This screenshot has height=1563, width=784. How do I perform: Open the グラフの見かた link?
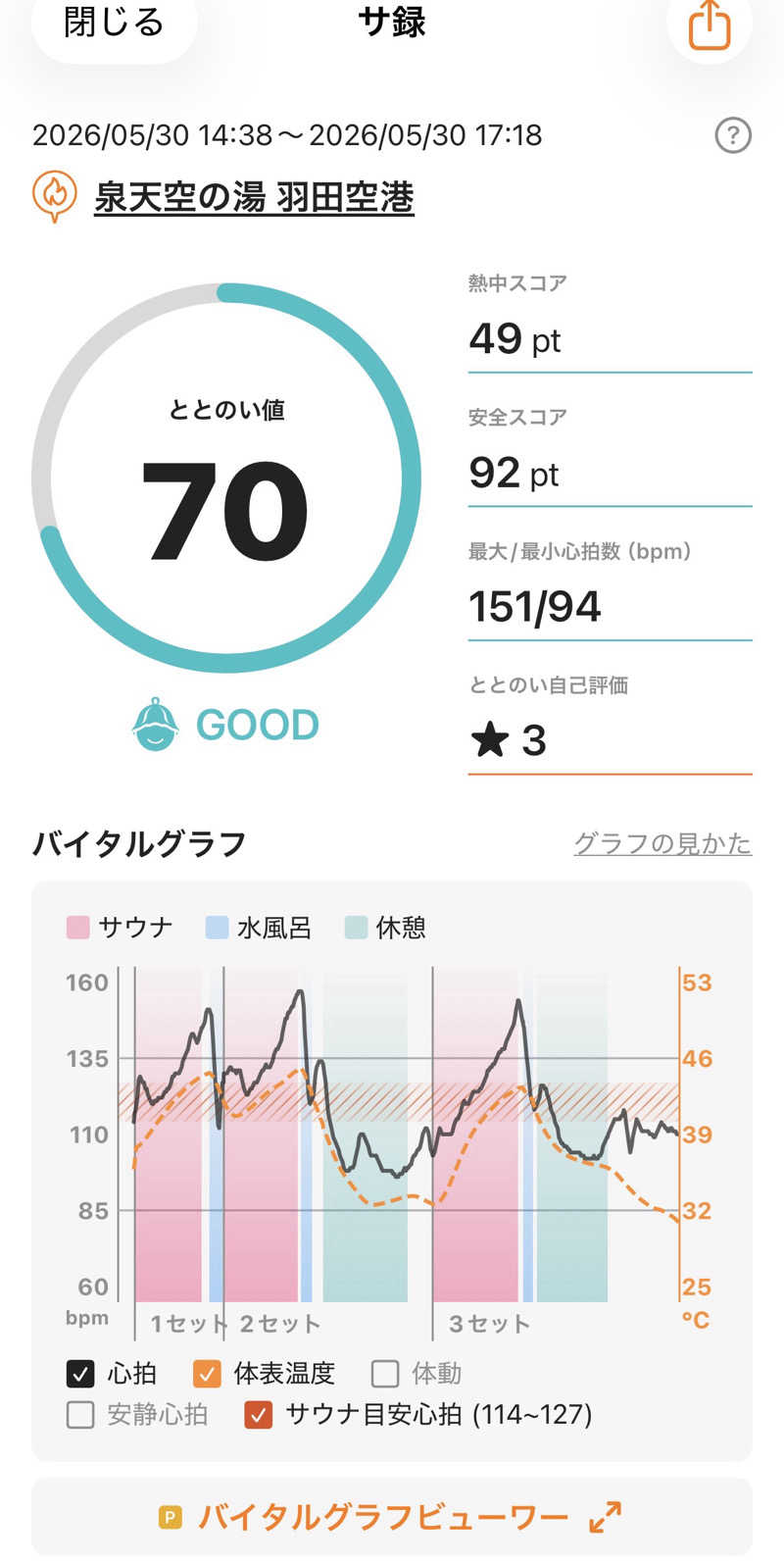pos(662,843)
